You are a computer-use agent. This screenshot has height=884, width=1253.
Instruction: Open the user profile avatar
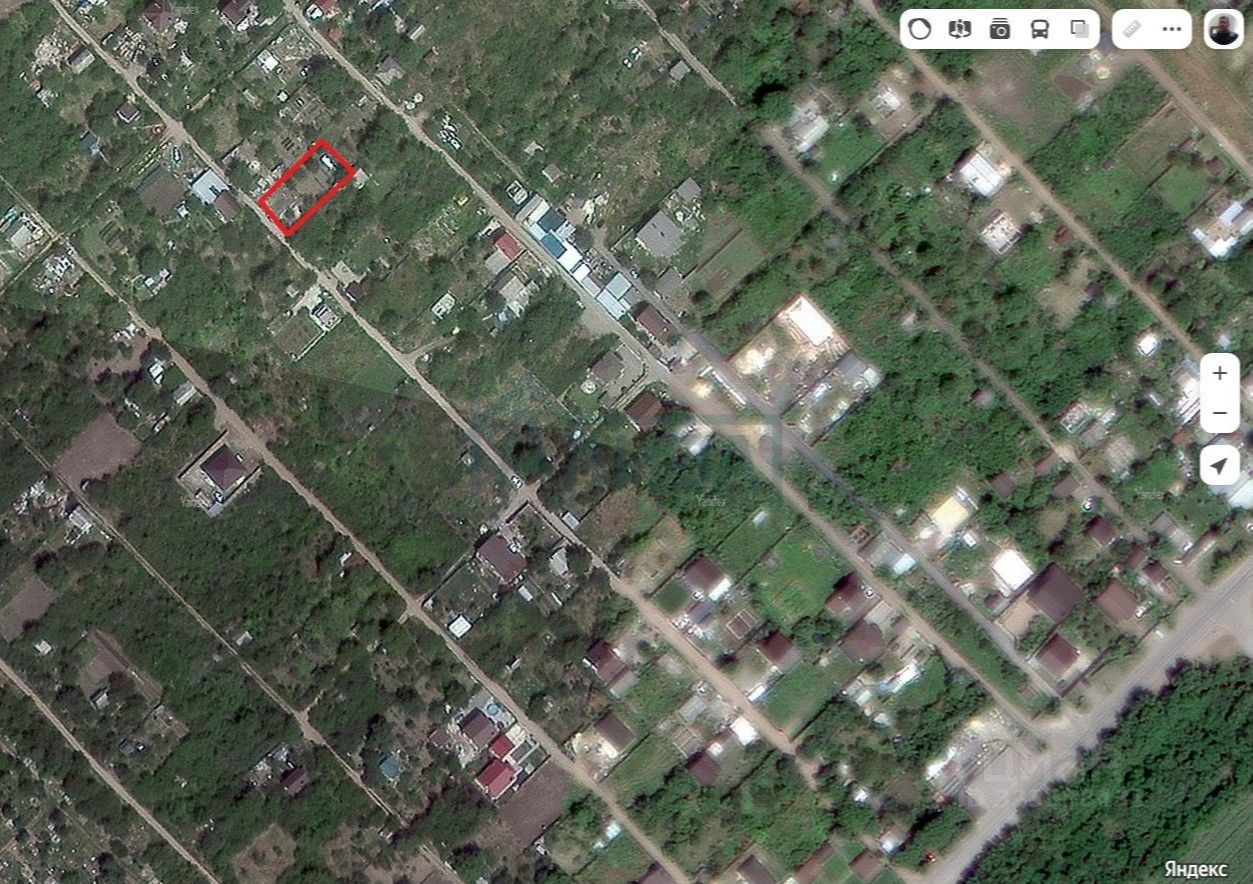tap(1223, 29)
